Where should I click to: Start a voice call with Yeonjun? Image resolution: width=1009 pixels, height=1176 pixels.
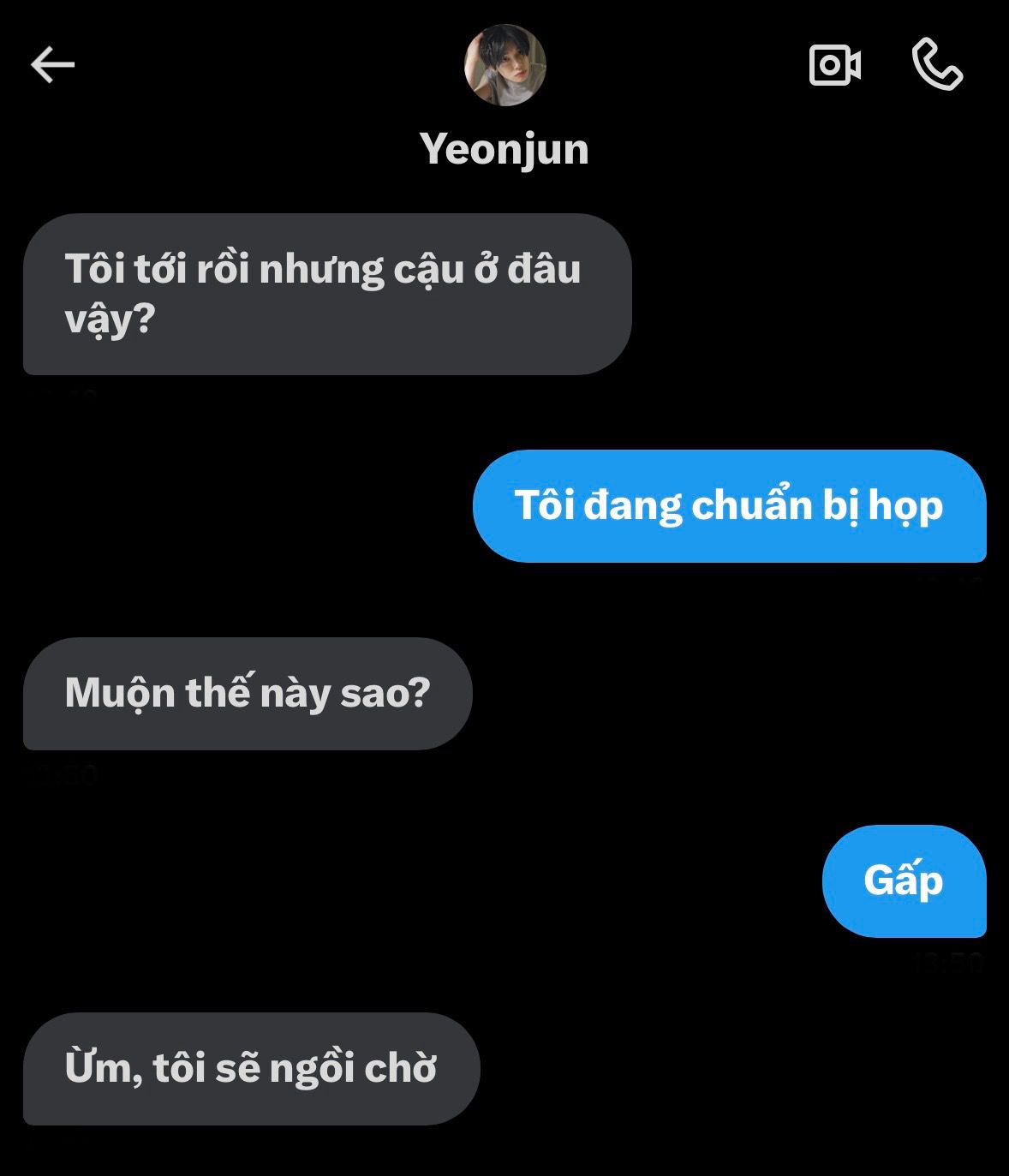coord(937,65)
